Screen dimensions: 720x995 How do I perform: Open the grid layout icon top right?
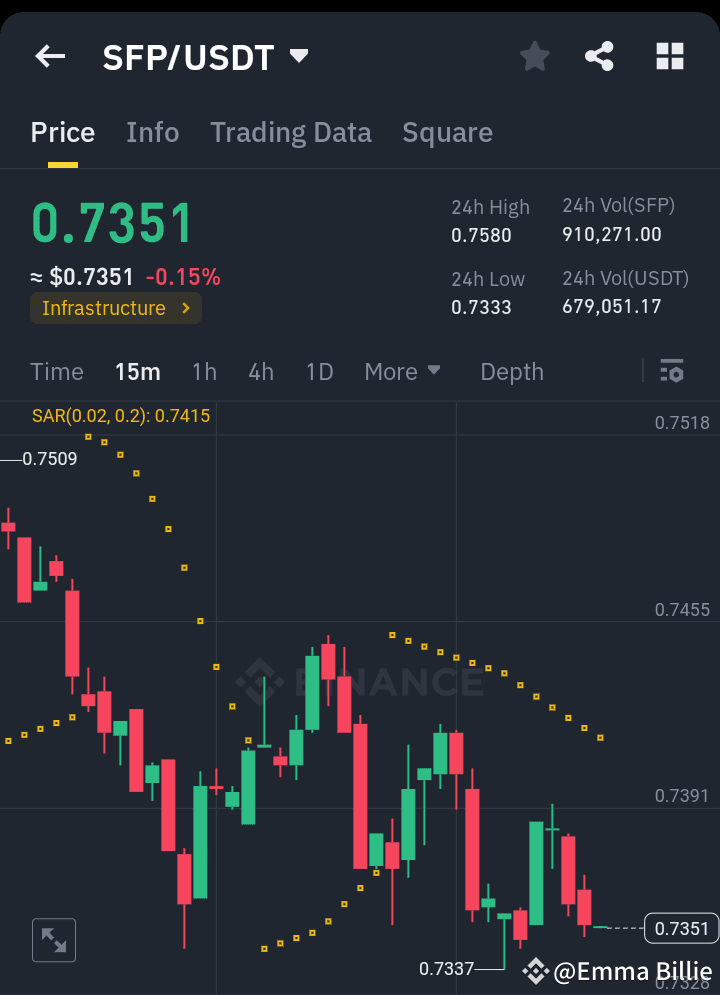tap(669, 57)
